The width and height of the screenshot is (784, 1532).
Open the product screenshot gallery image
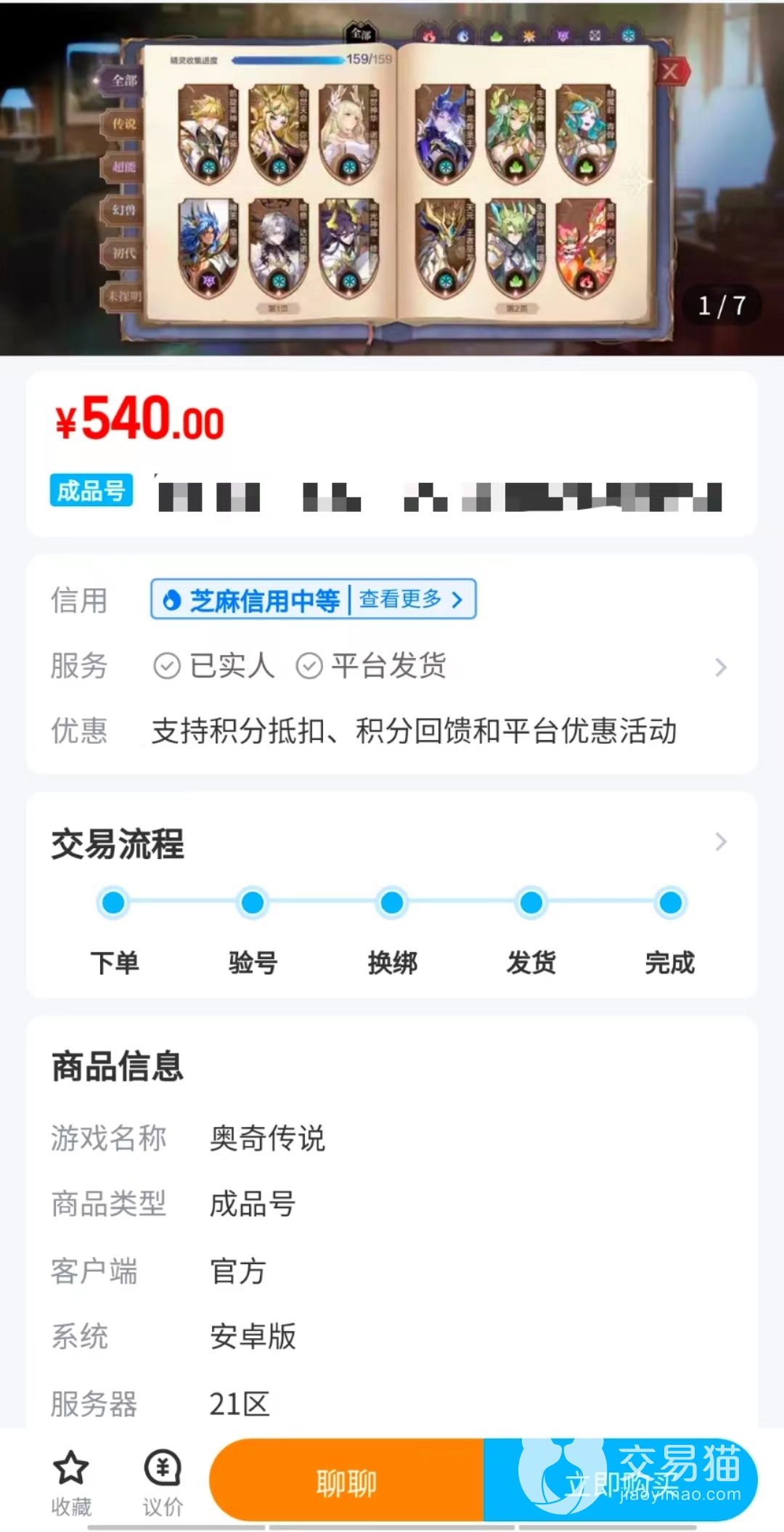click(x=392, y=178)
